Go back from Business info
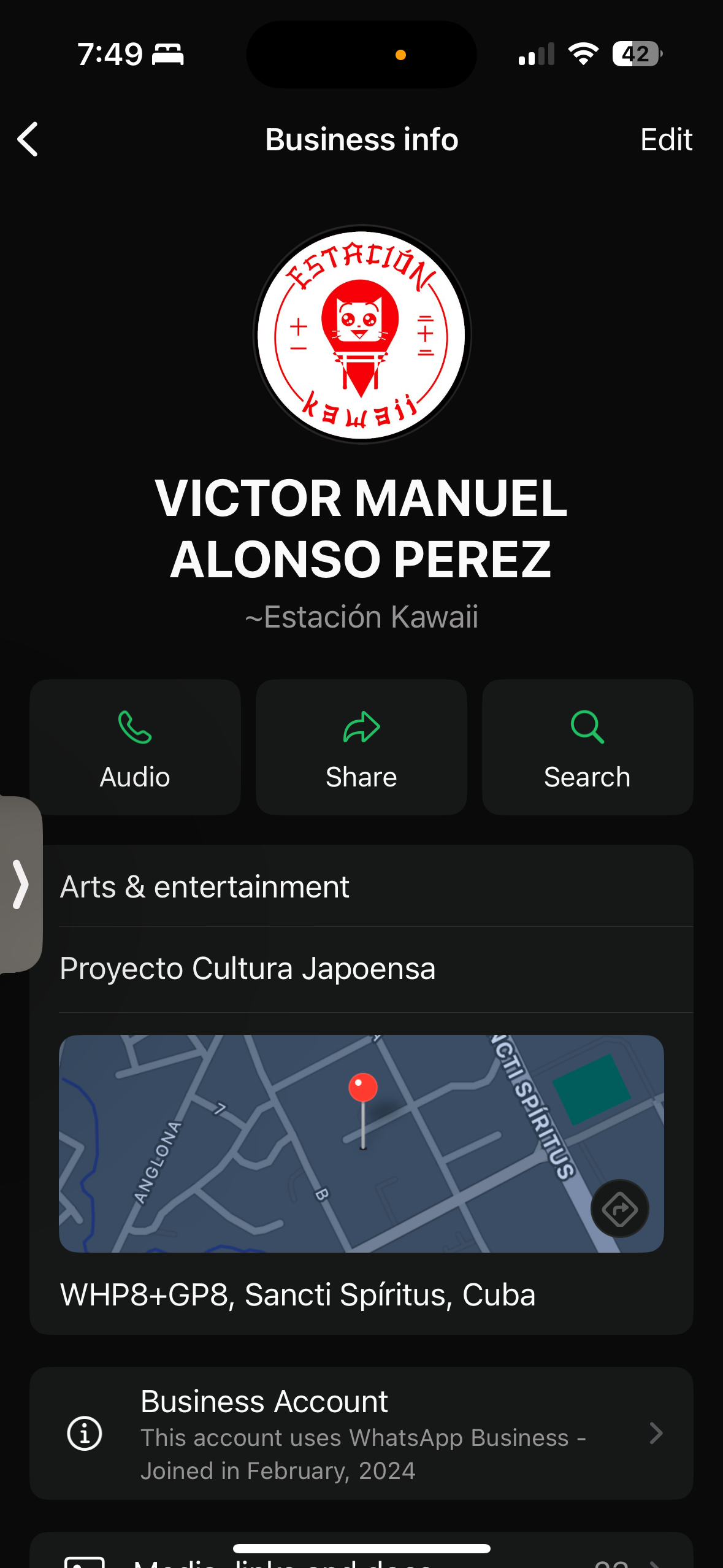 [28, 139]
